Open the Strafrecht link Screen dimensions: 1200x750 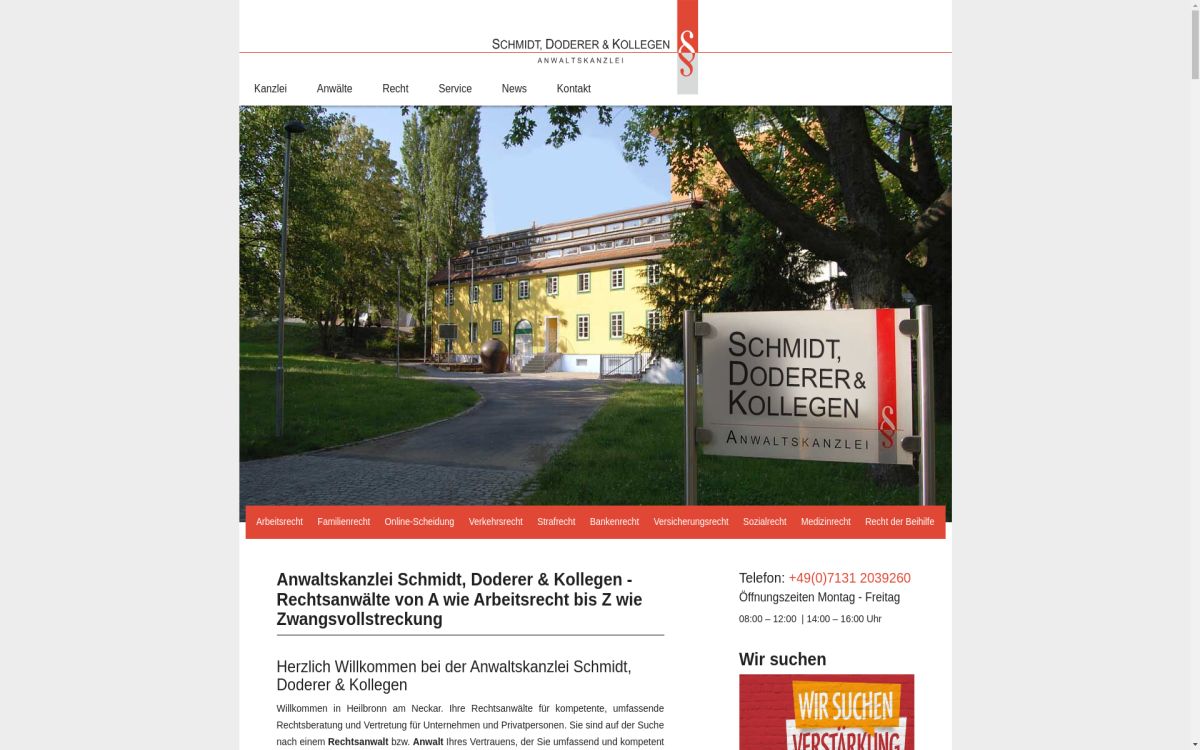click(x=556, y=522)
